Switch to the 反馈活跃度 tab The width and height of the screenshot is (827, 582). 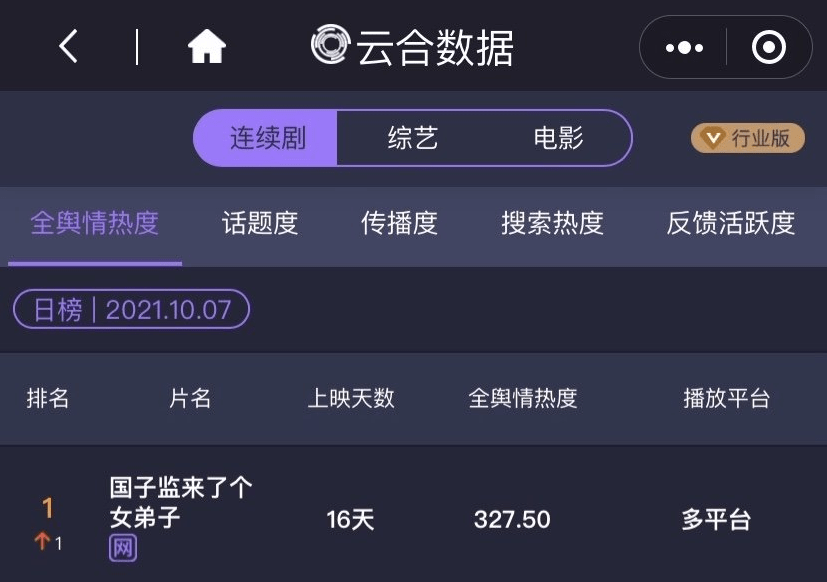tap(730, 223)
